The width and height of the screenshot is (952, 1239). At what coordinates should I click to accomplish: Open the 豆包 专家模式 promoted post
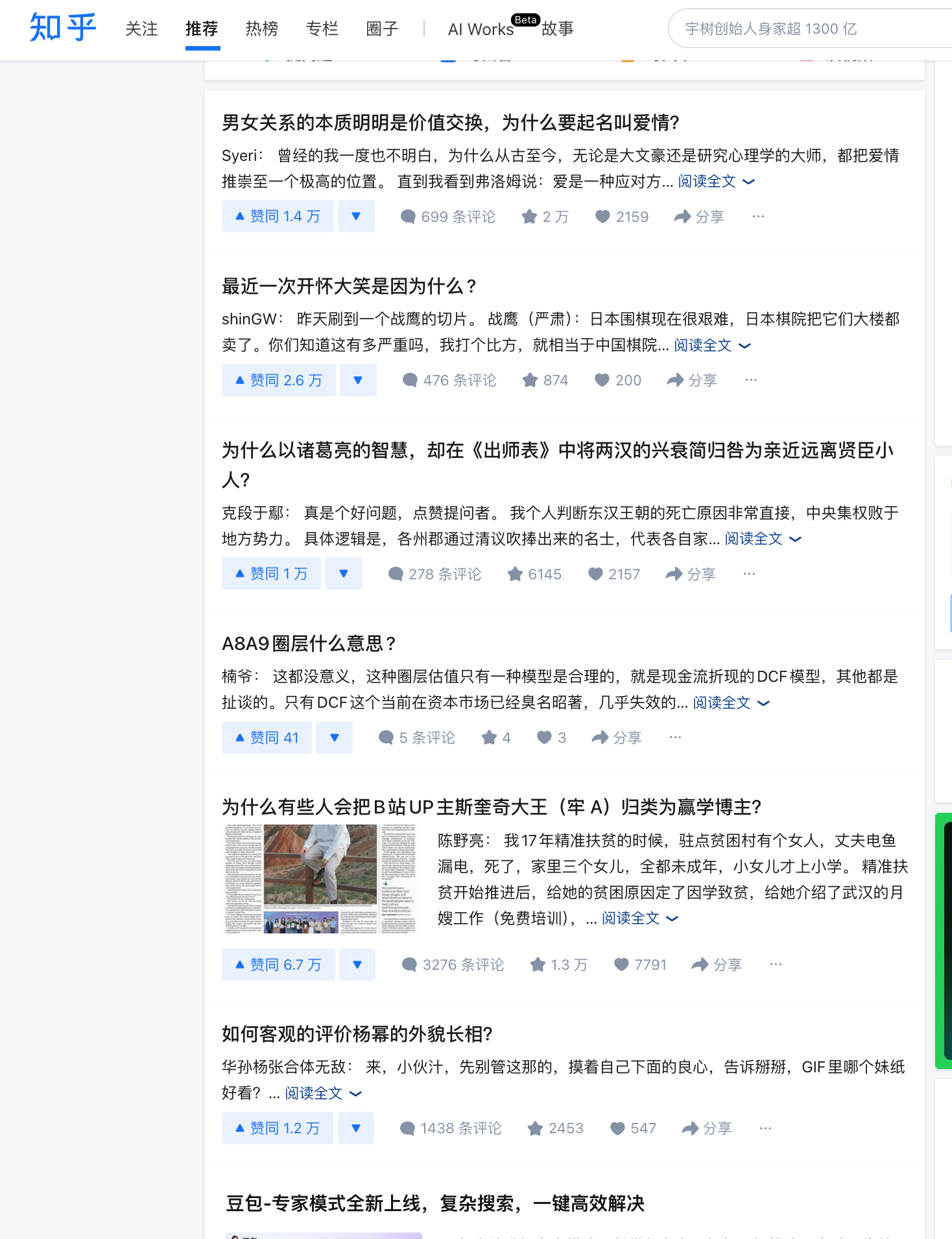click(x=435, y=1203)
